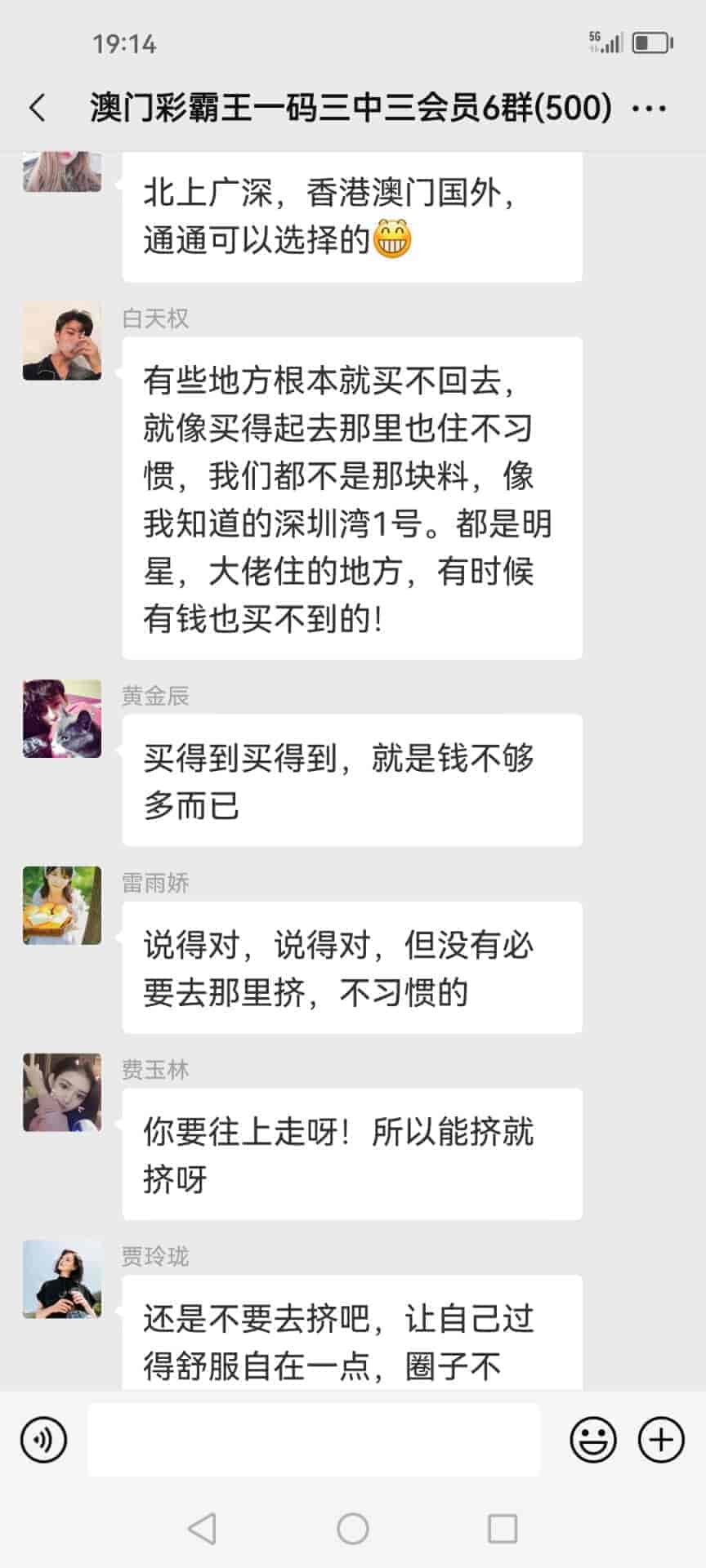Switch to voice message input
The width and height of the screenshot is (706, 1568).
[44, 1440]
